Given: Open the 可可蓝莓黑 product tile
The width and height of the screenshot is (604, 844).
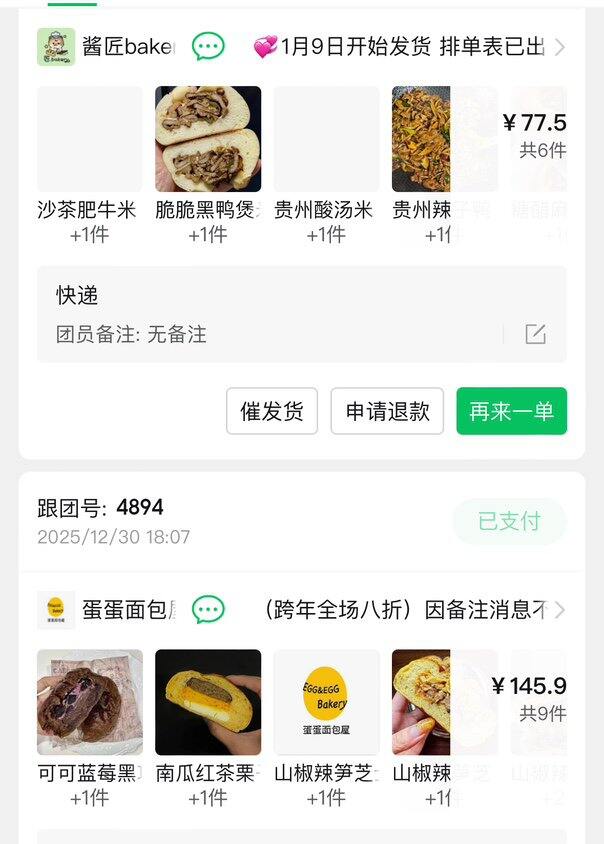Looking at the screenshot, I should 89,702.
